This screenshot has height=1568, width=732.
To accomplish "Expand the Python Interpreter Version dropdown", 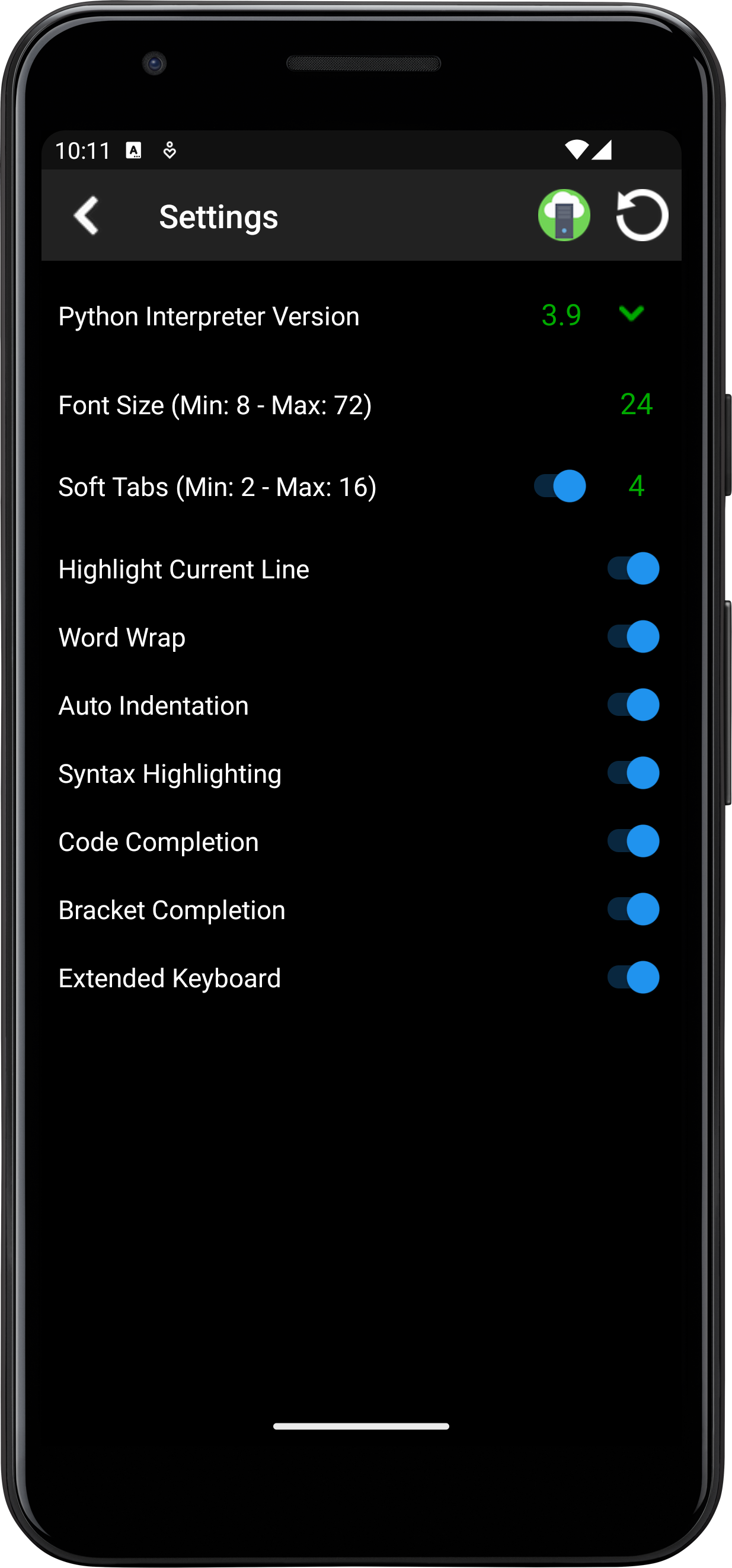I will pos(631,315).
